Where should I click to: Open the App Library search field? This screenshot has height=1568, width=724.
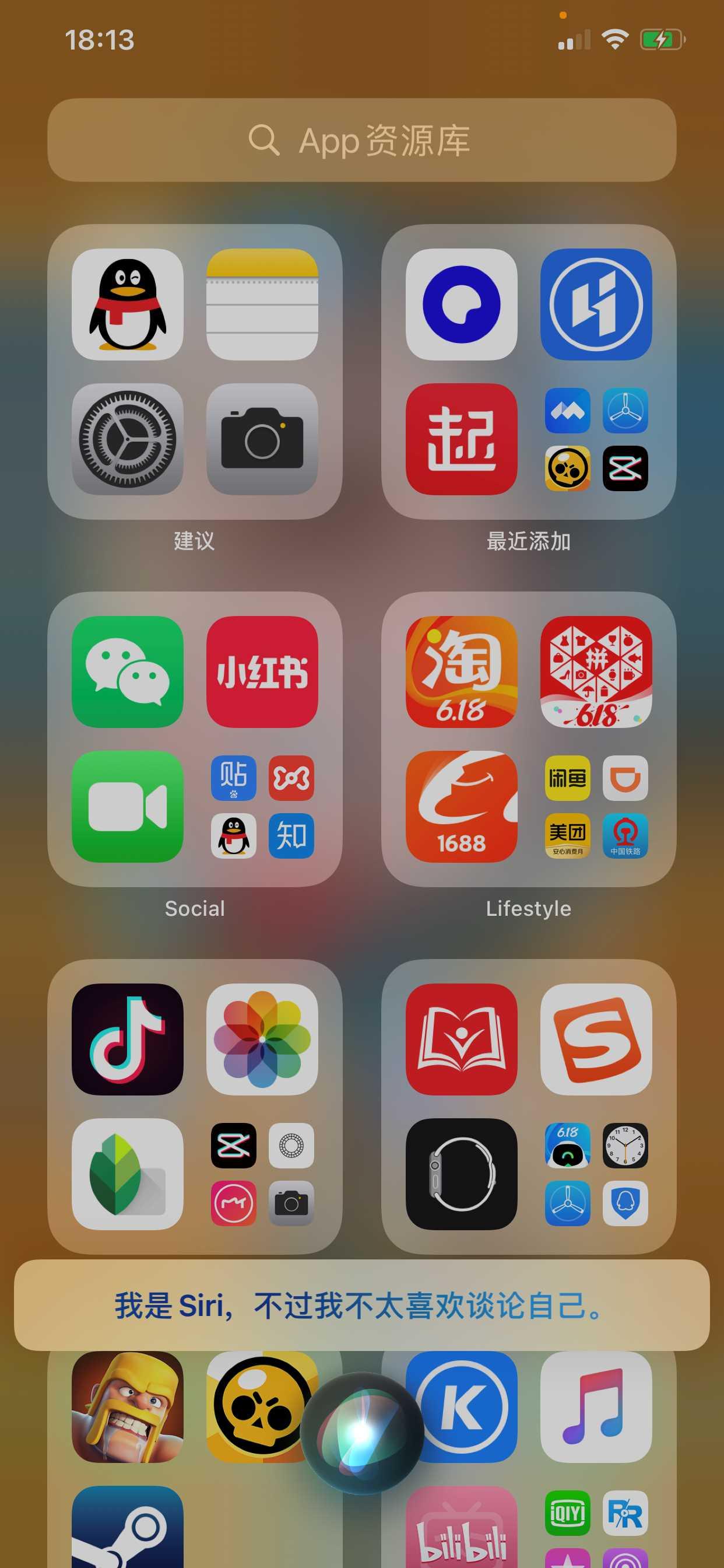pyautogui.click(x=361, y=140)
